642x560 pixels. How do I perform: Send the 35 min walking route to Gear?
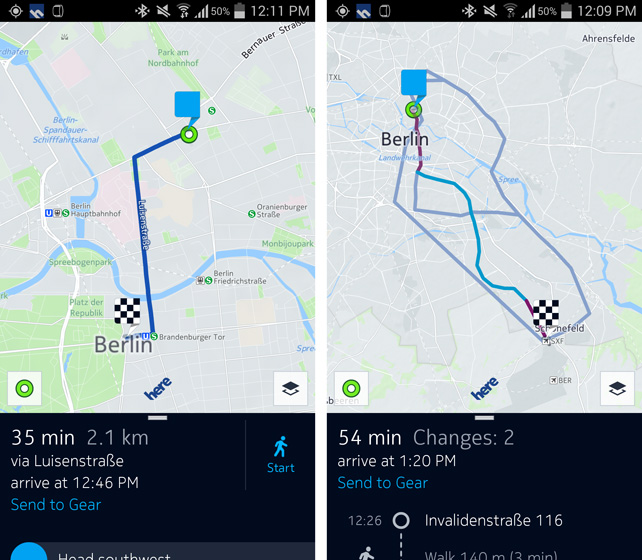coord(56,505)
